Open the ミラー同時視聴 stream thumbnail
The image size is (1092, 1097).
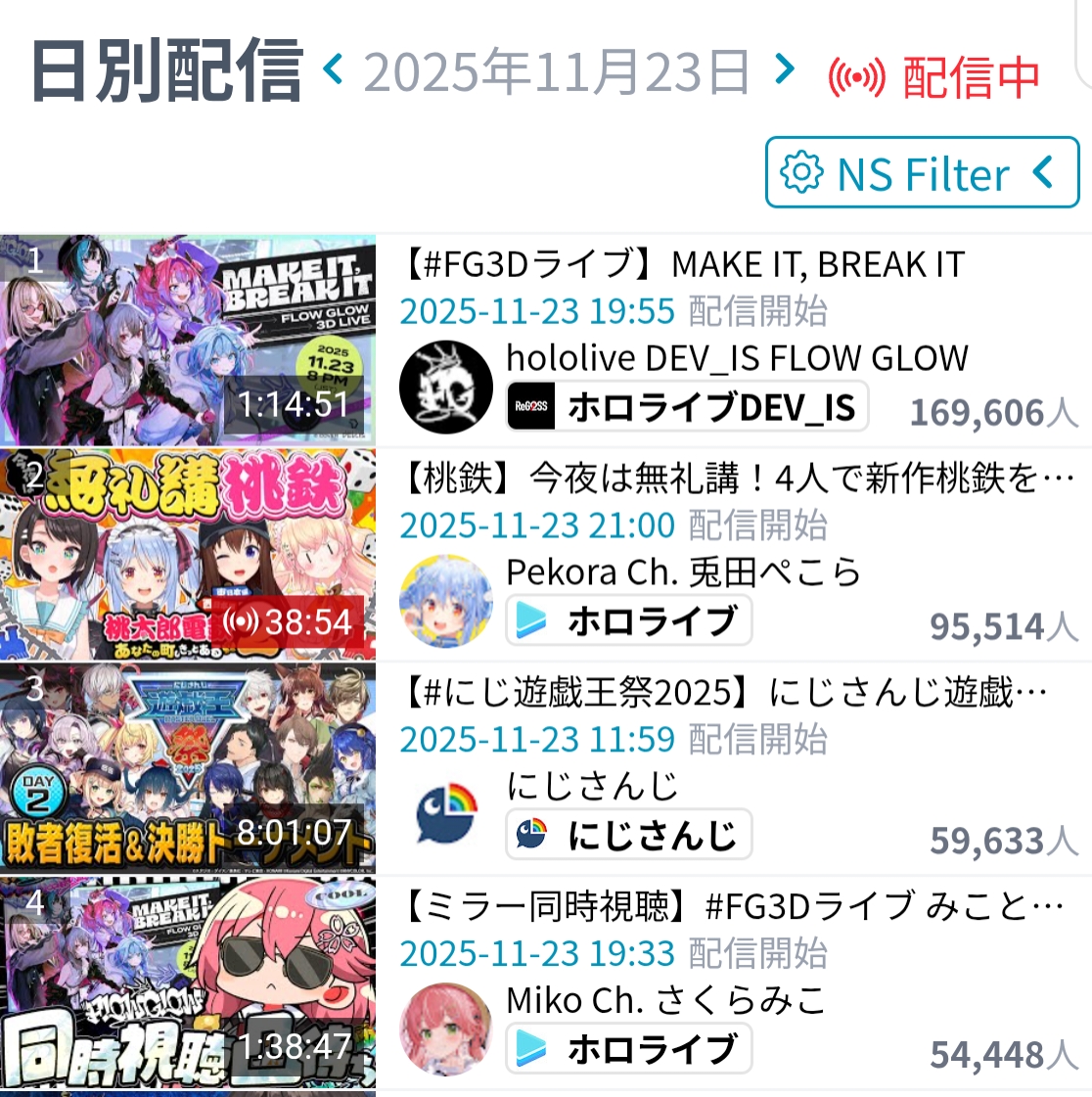tap(188, 983)
